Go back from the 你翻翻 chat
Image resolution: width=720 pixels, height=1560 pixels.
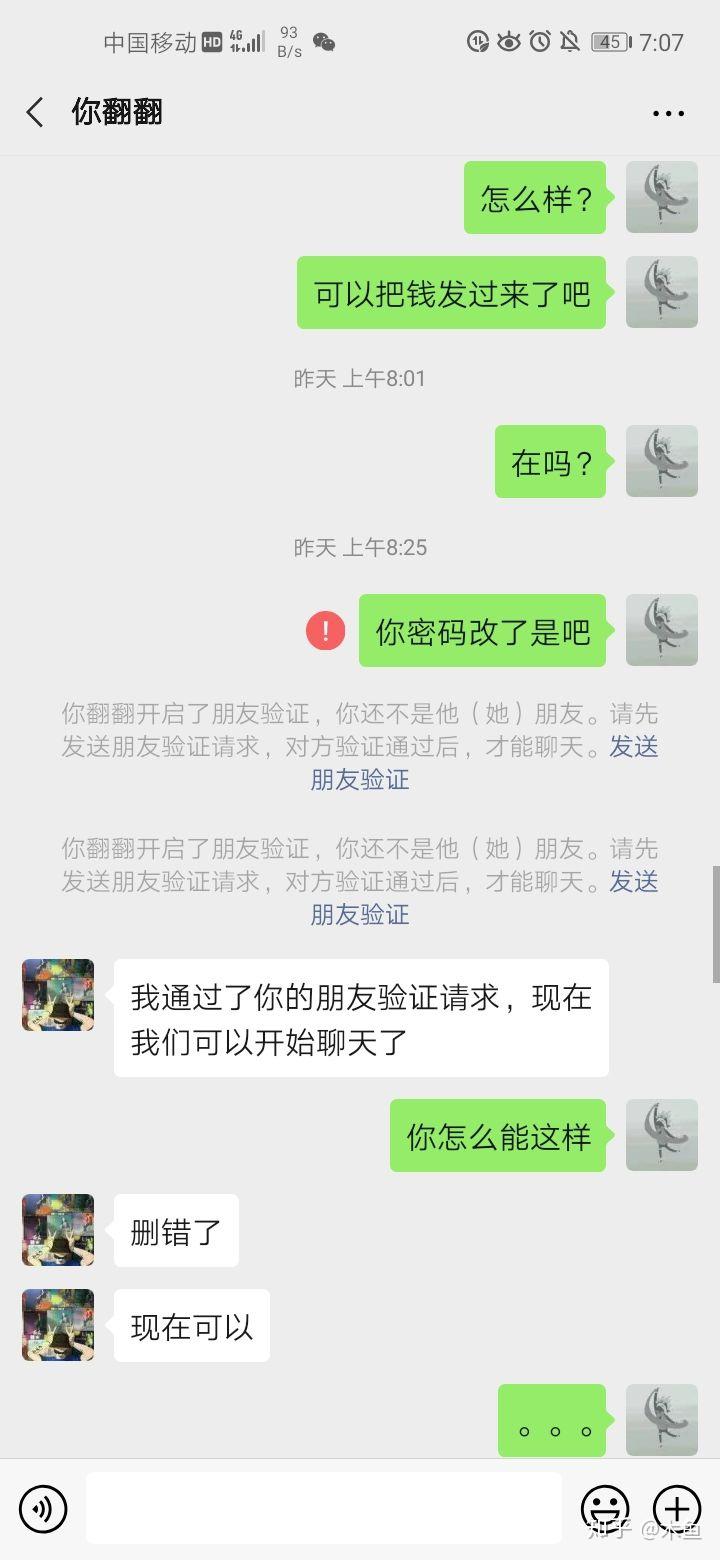point(35,112)
